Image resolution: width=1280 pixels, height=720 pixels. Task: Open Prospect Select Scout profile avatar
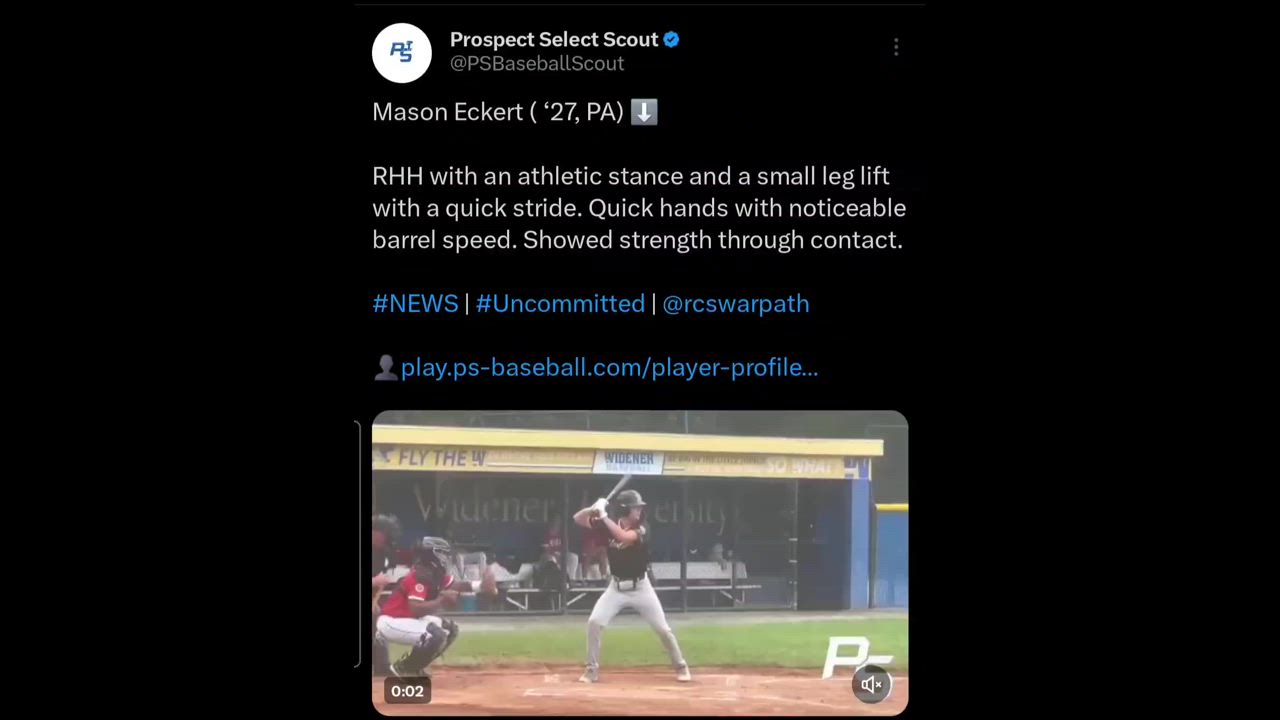pyautogui.click(x=401, y=52)
